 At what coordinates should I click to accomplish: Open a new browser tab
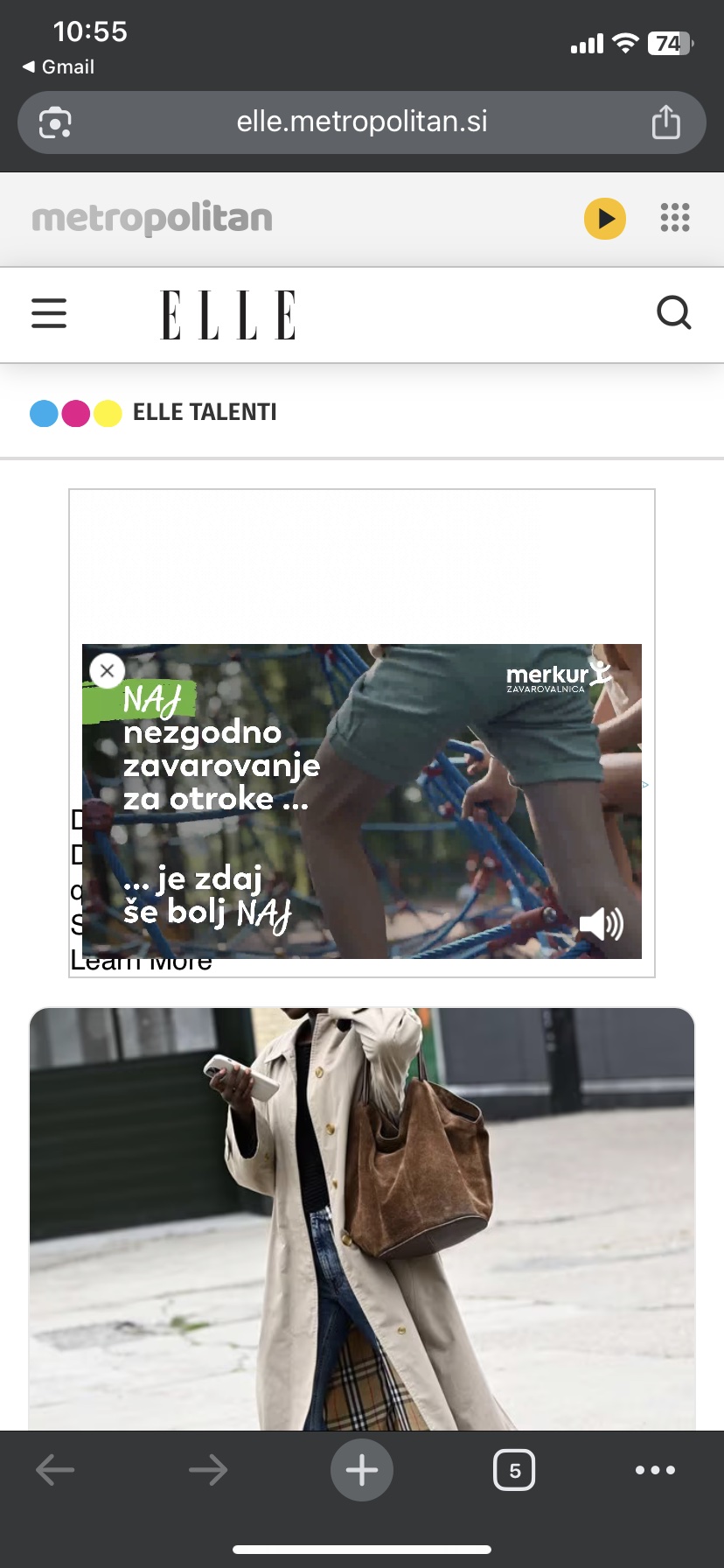click(x=361, y=1470)
